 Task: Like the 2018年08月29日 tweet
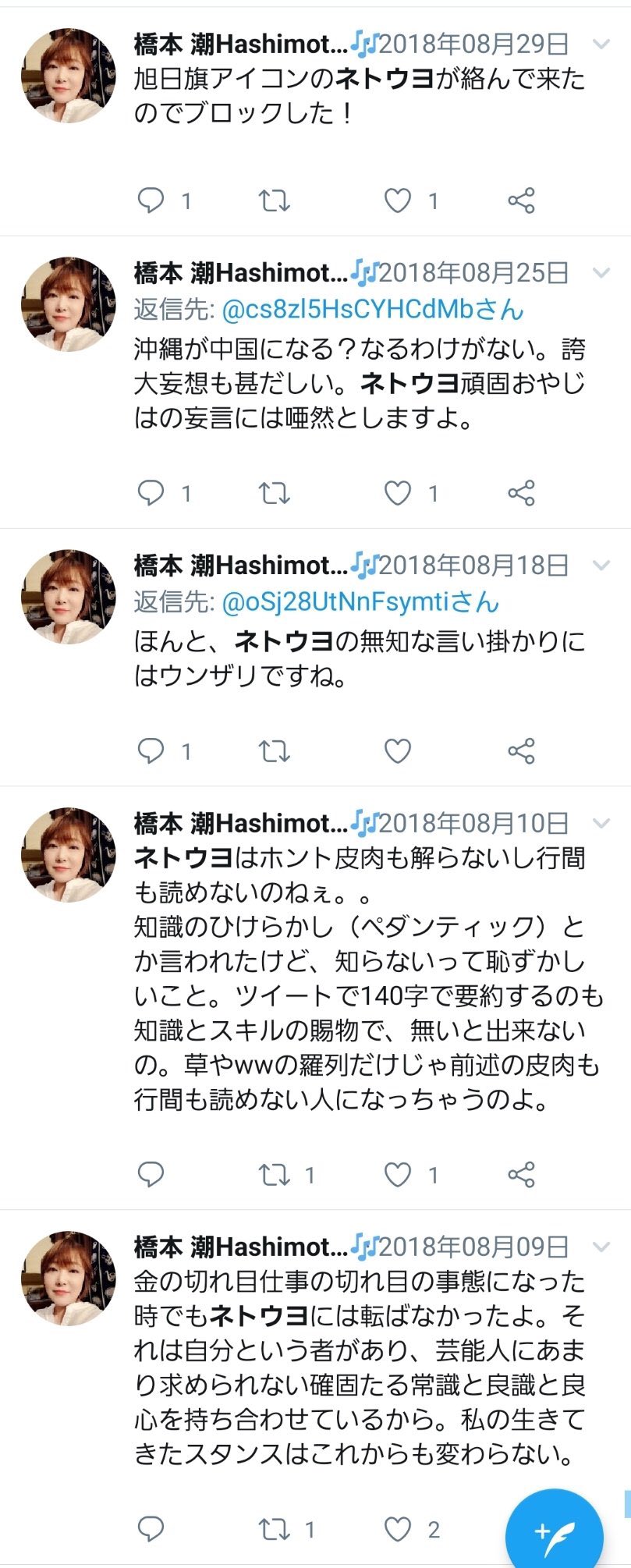click(398, 200)
